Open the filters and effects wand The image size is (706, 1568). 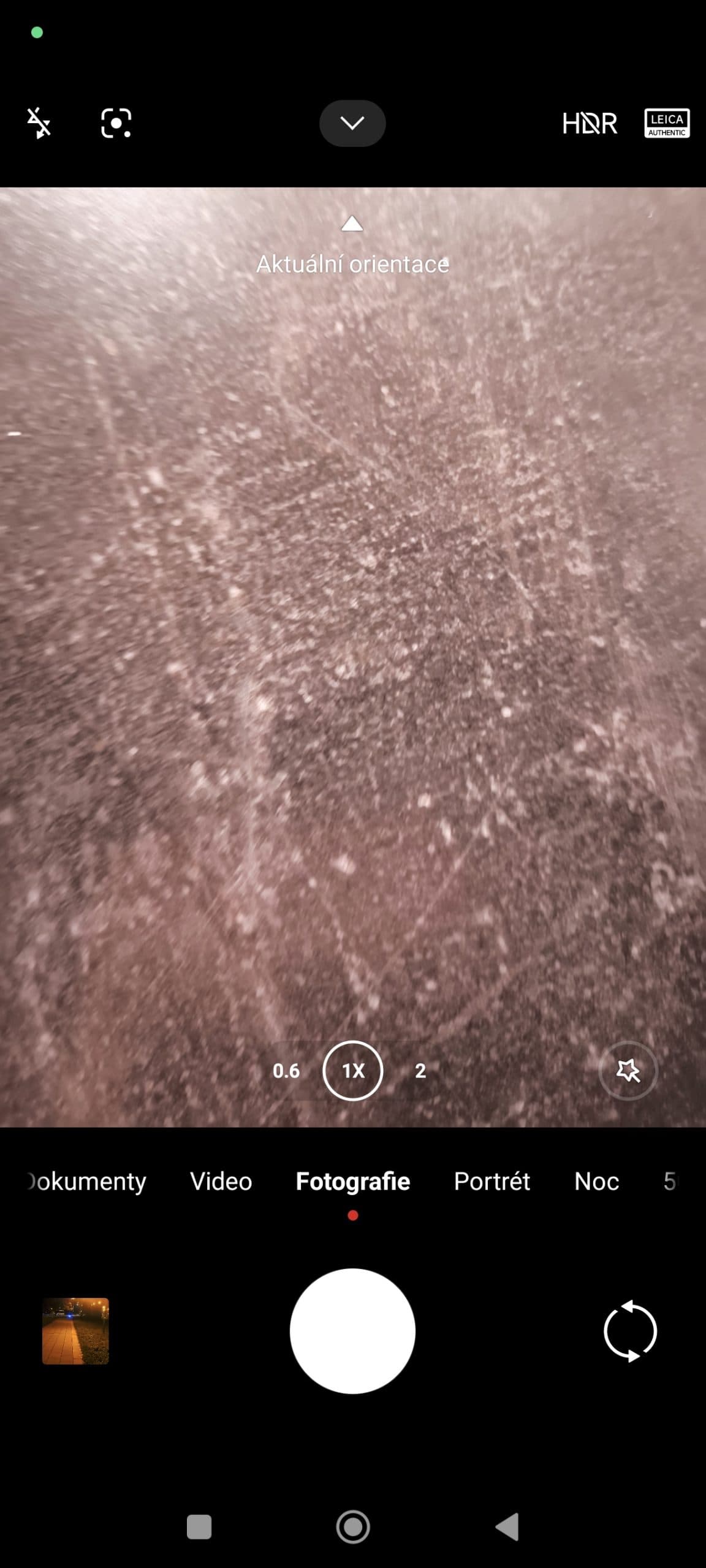coord(628,1071)
